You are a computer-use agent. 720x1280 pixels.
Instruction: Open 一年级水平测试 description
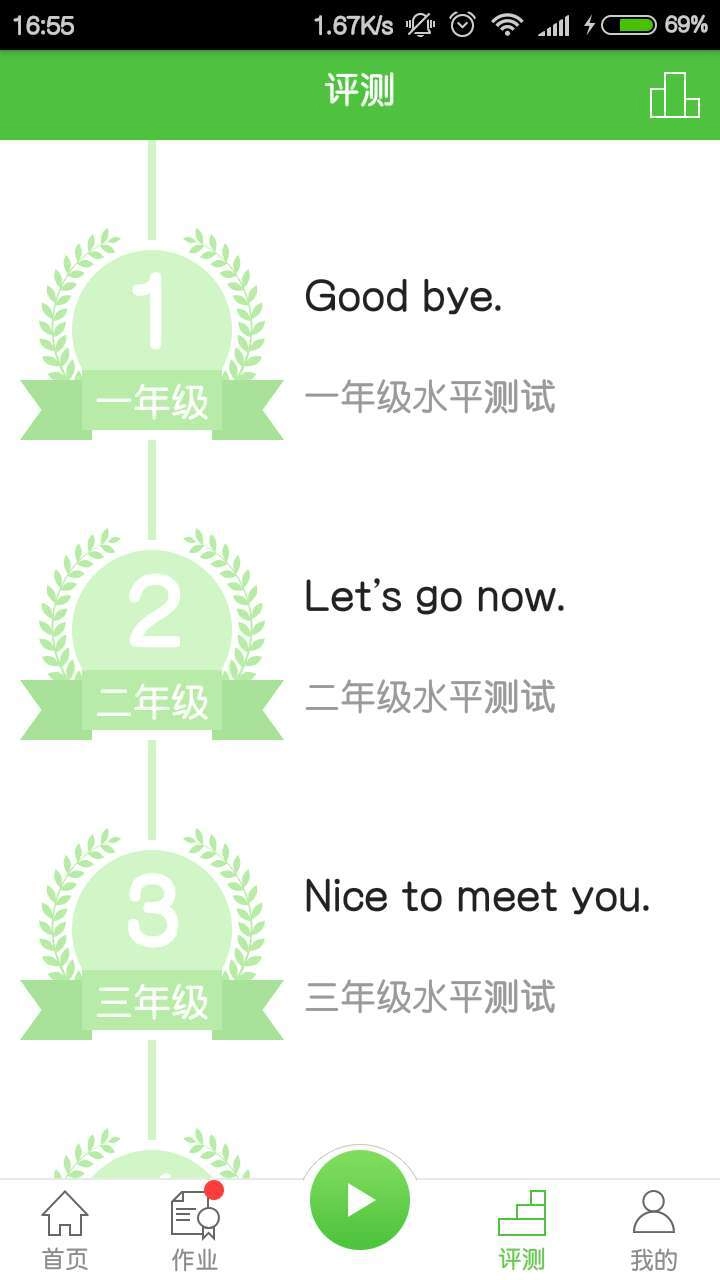point(430,398)
